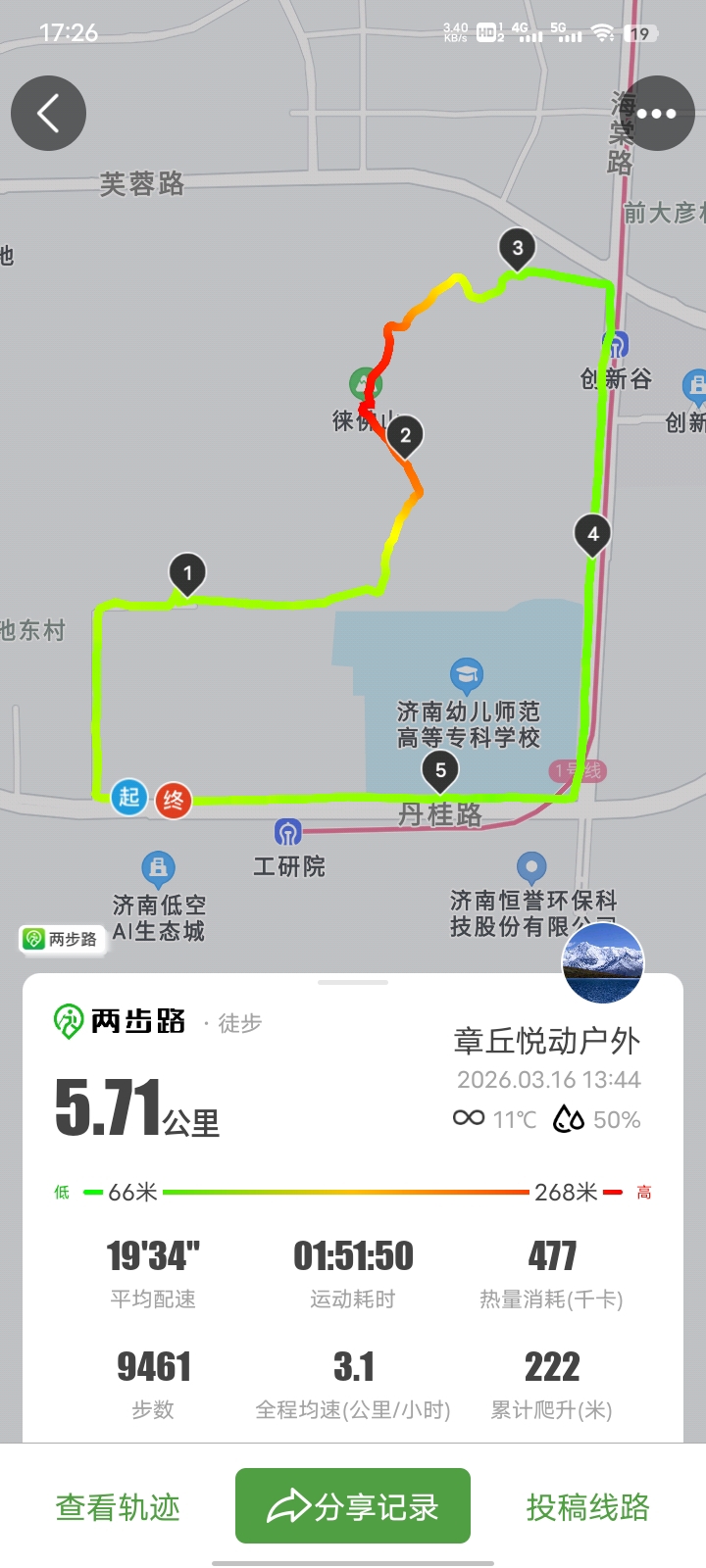Submit the route with 投稿线路
Viewport: 706px width, 1568px height.
(587, 1506)
